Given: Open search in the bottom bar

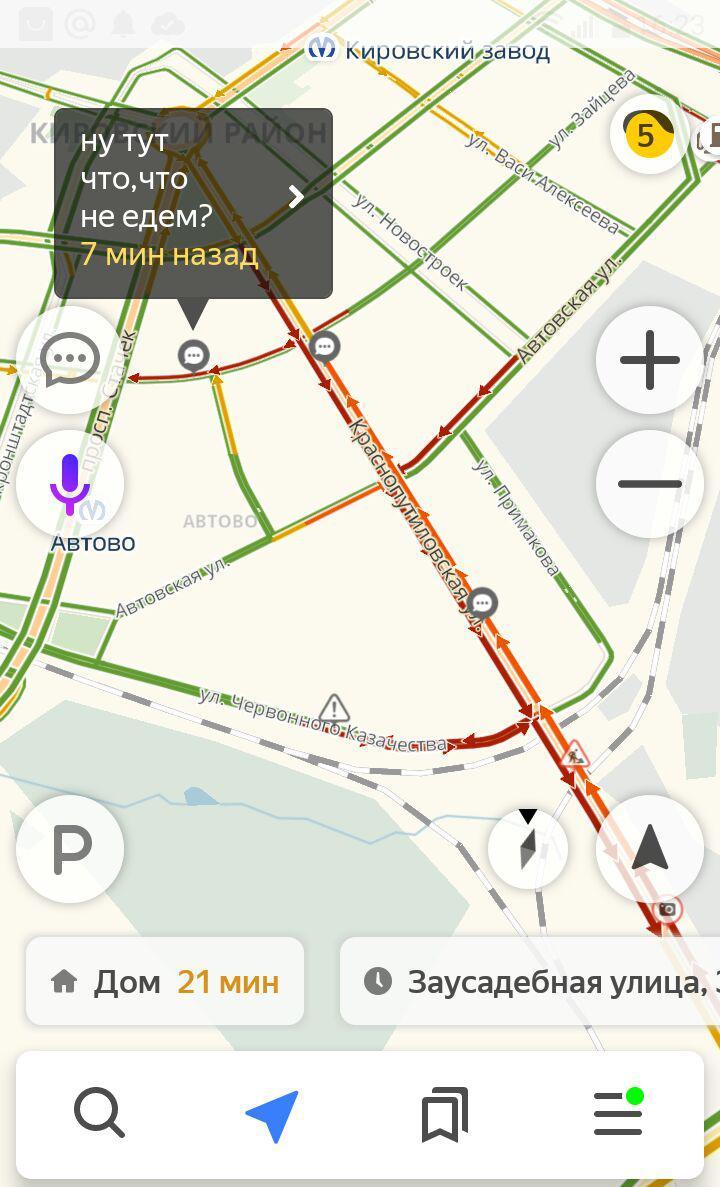Looking at the screenshot, I should click(x=98, y=1114).
